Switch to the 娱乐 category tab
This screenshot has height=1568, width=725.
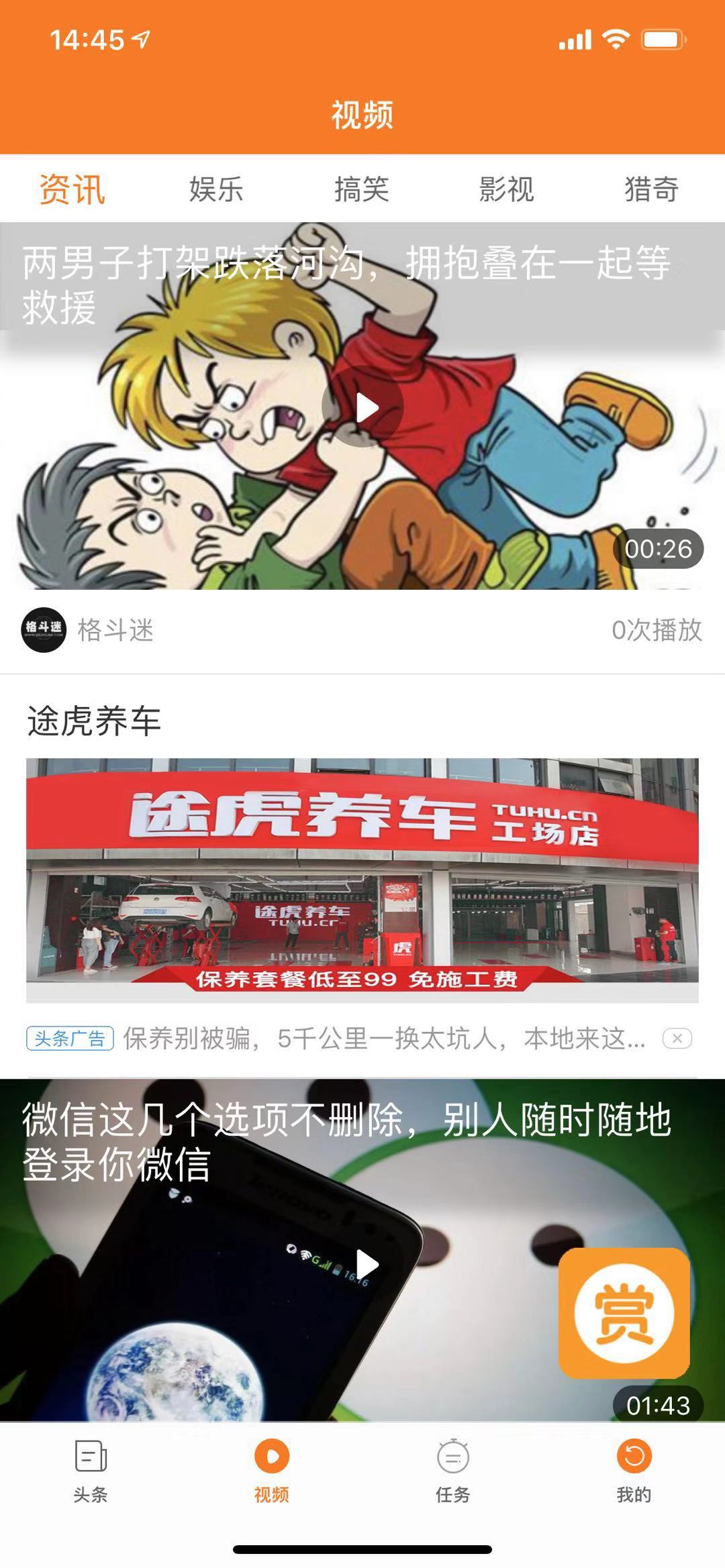pos(217,190)
